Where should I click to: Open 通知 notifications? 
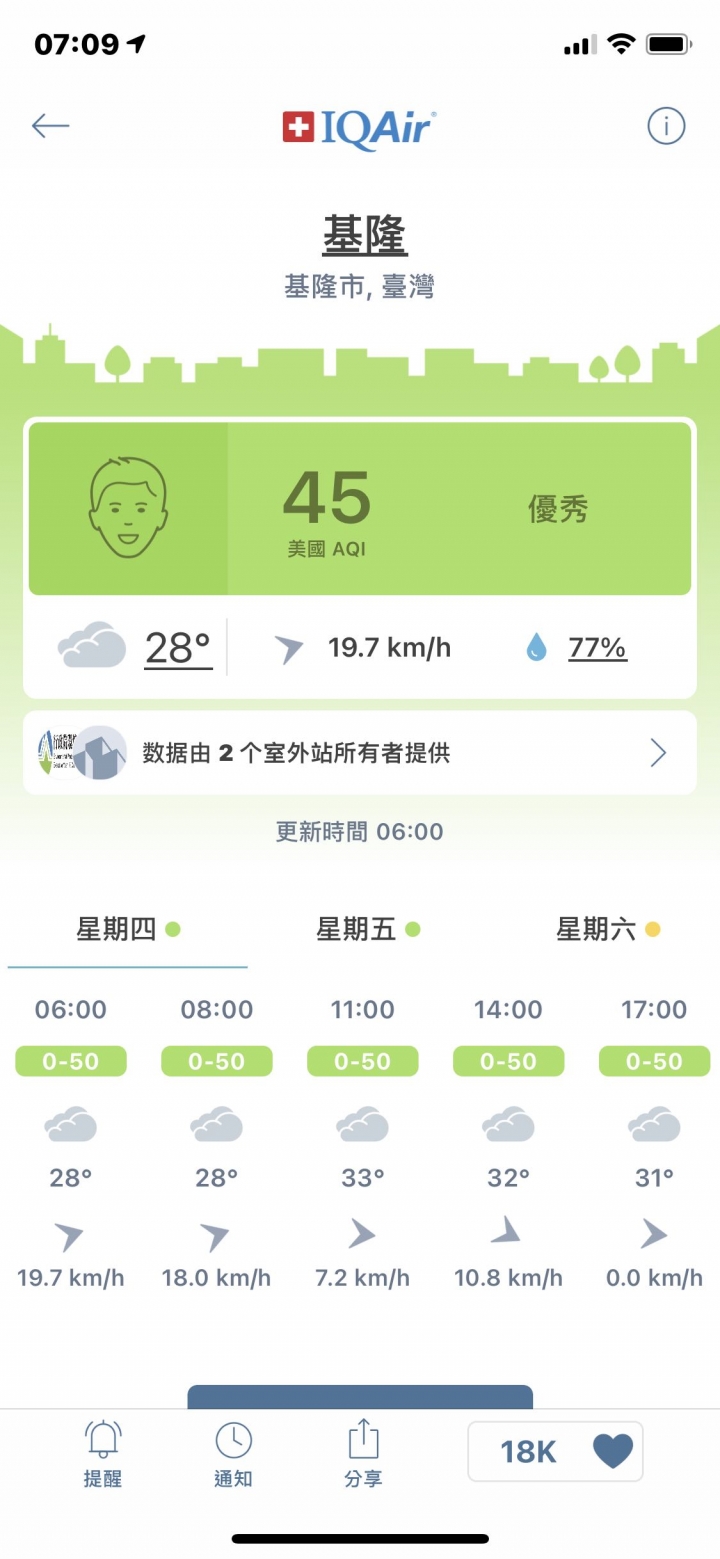[x=233, y=1454]
